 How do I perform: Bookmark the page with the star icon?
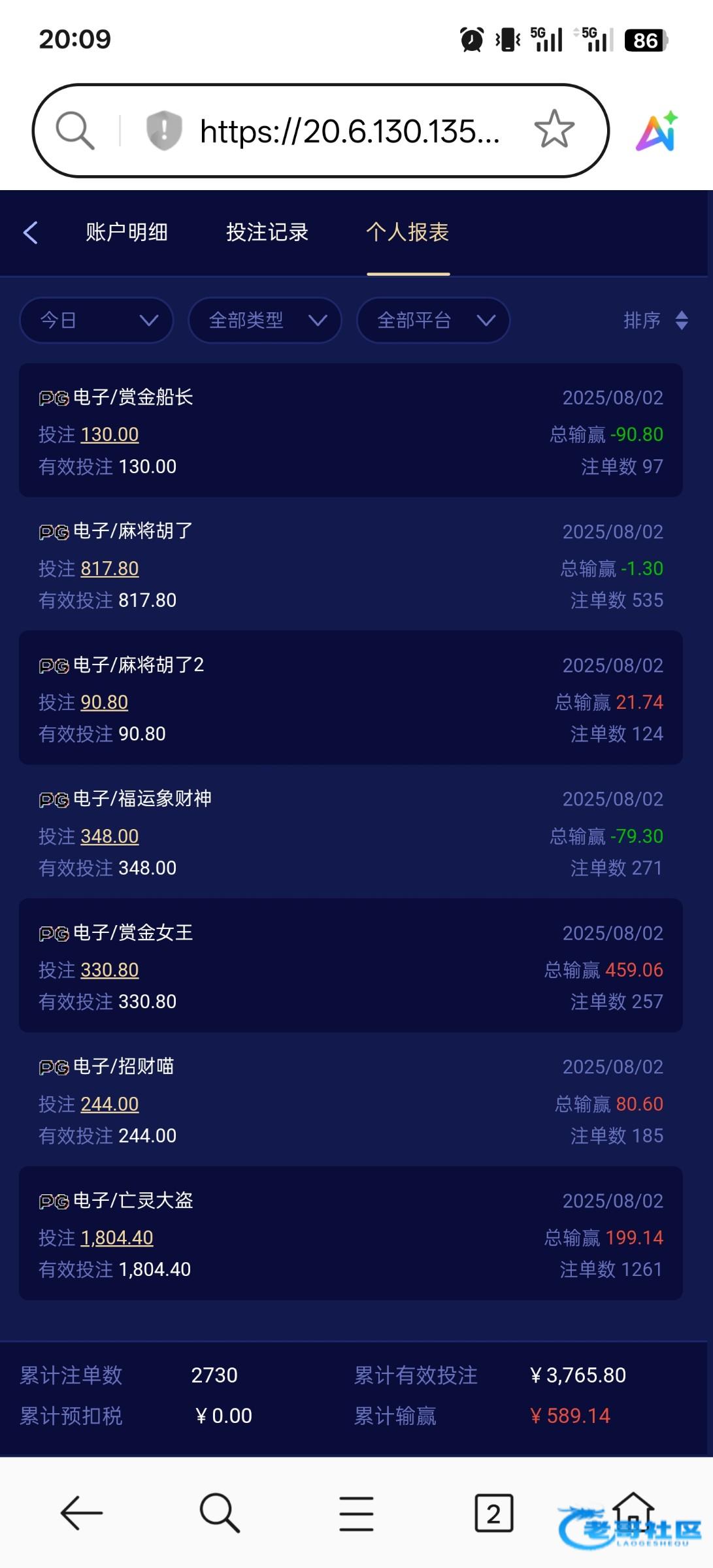pos(554,129)
